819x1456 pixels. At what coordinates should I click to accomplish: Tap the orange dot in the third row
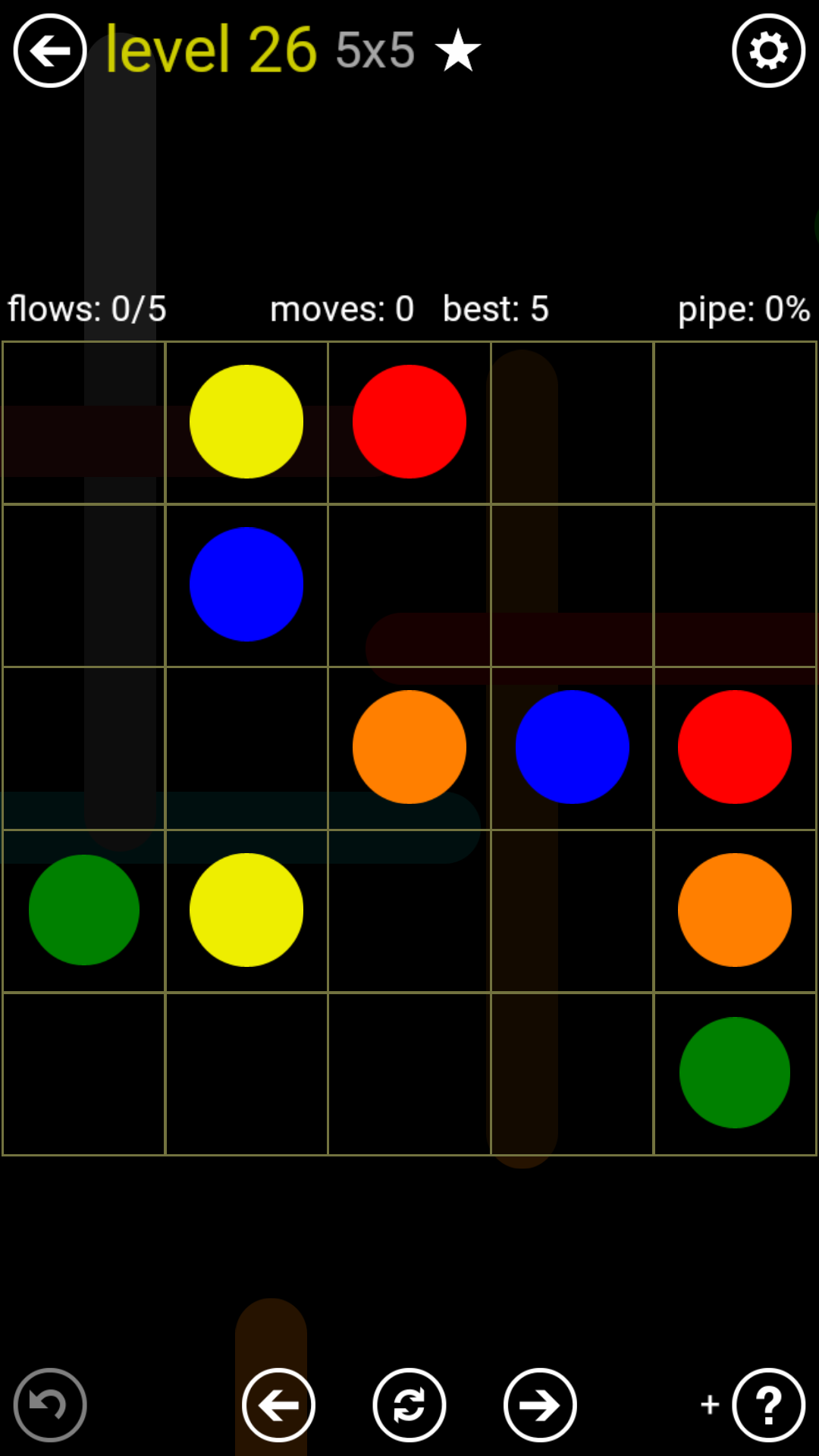click(409, 747)
